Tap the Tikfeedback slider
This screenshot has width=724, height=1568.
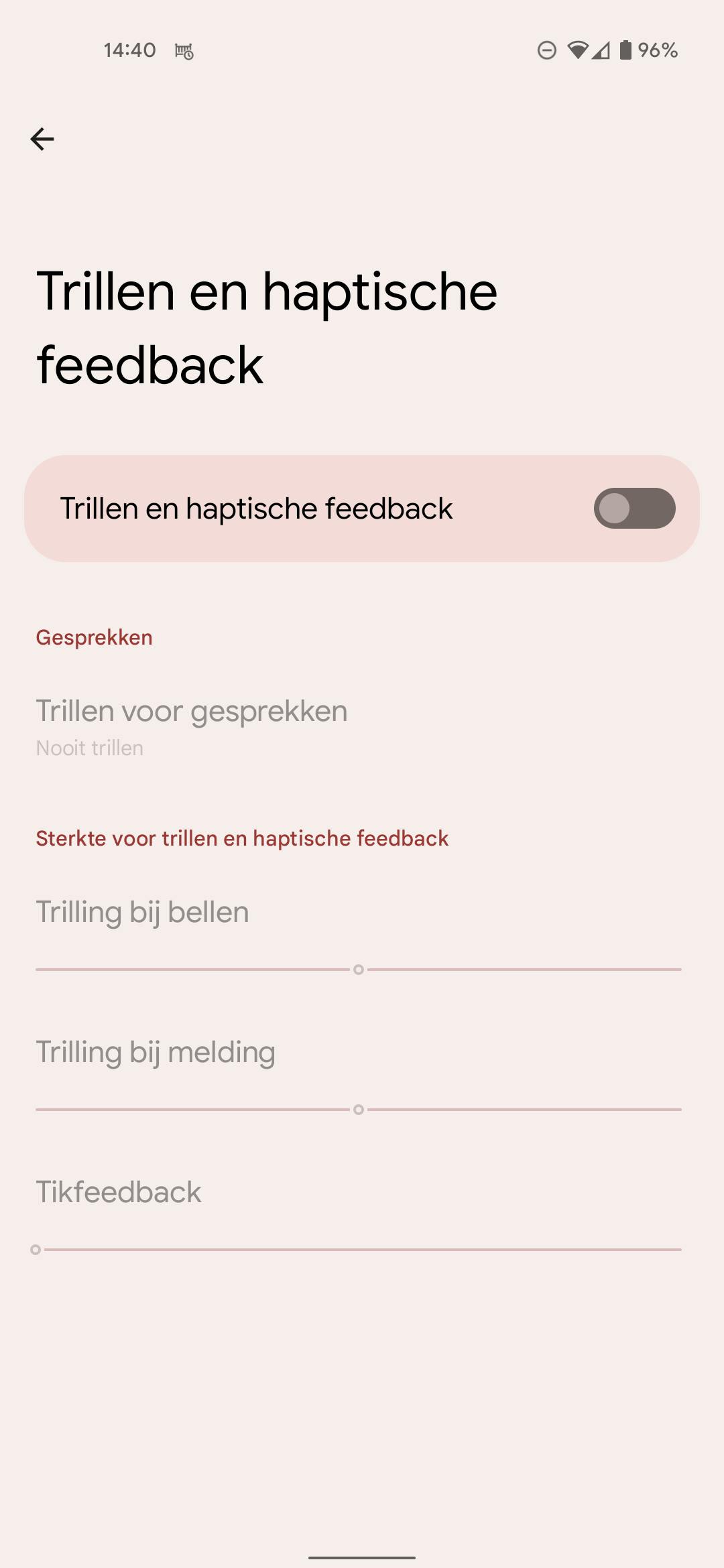(359, 1250)
